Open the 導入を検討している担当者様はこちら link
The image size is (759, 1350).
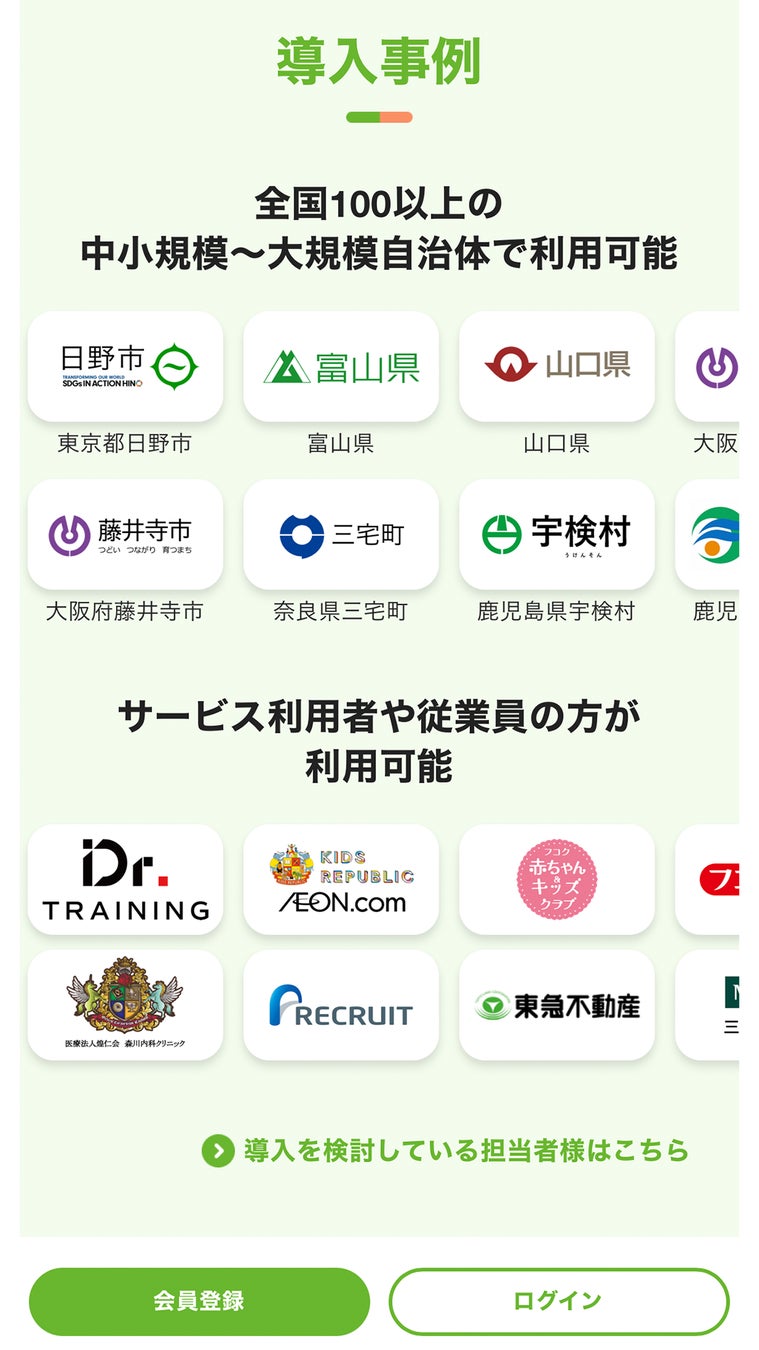(446, 1150)
